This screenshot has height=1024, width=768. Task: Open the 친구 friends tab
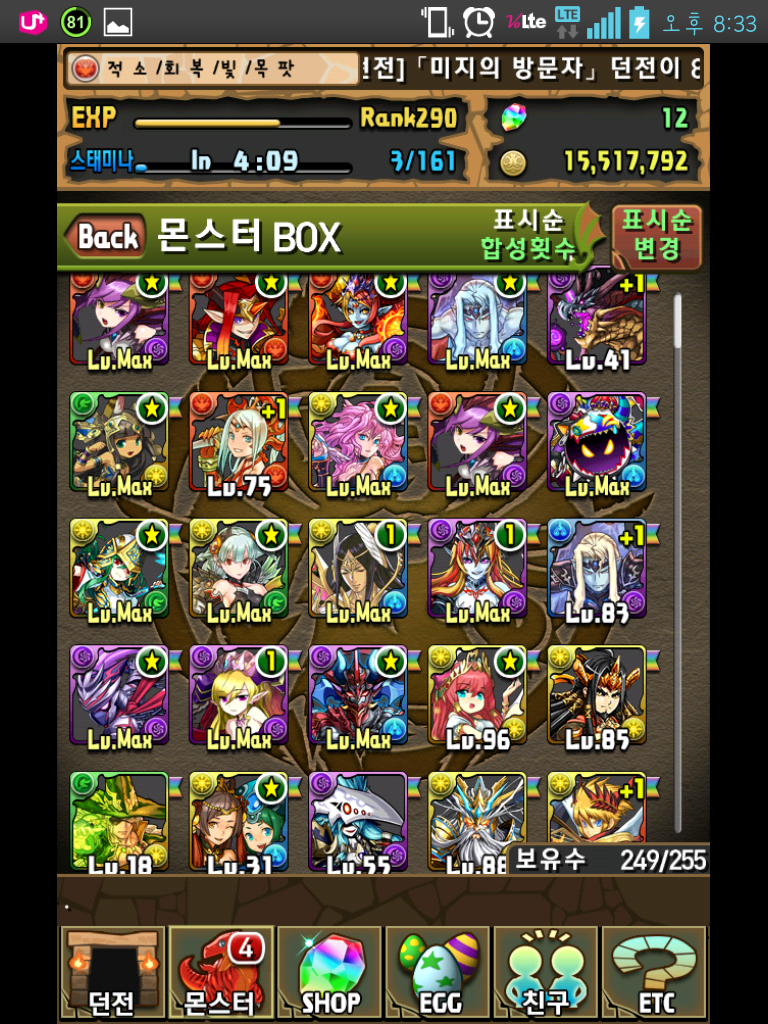pos(546,972)
